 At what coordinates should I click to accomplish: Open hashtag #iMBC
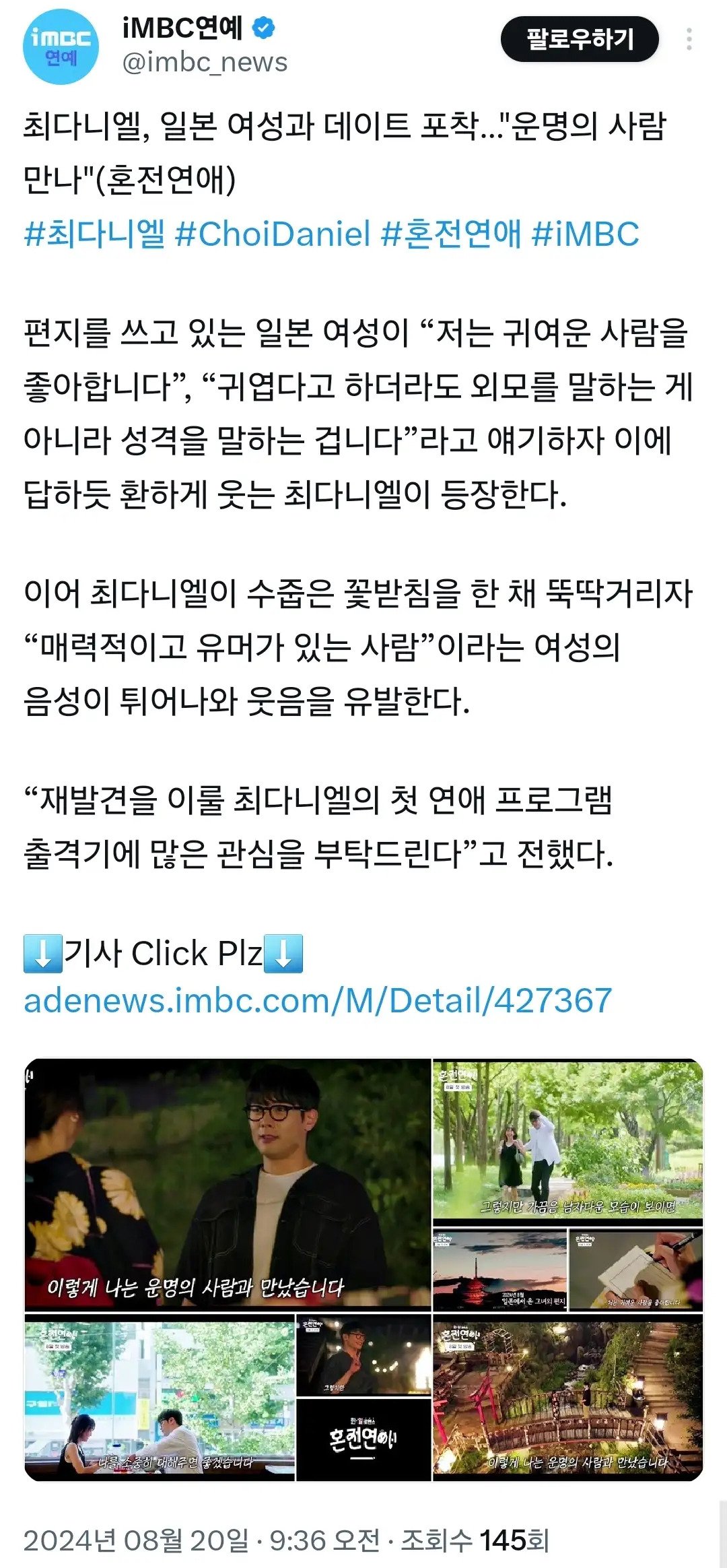(x=585, y=234)
